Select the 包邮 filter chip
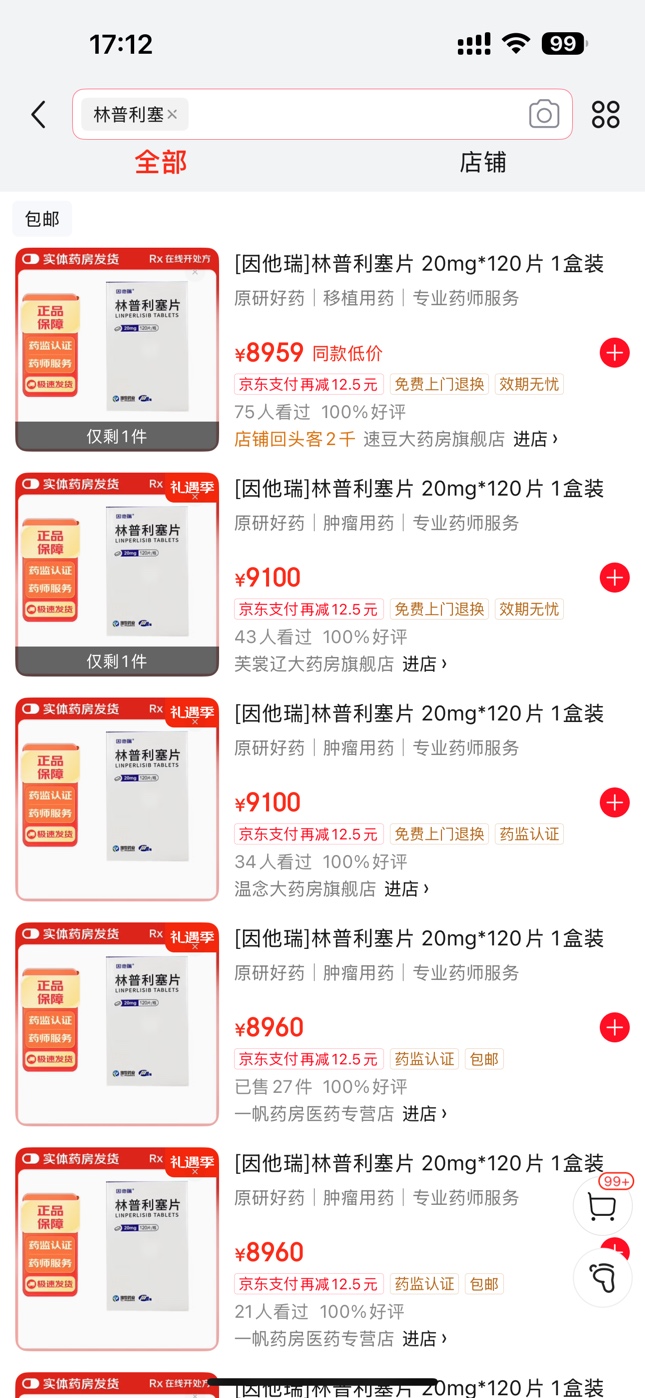This screenshot has width=645, height=1398. (x=42, y=219)
